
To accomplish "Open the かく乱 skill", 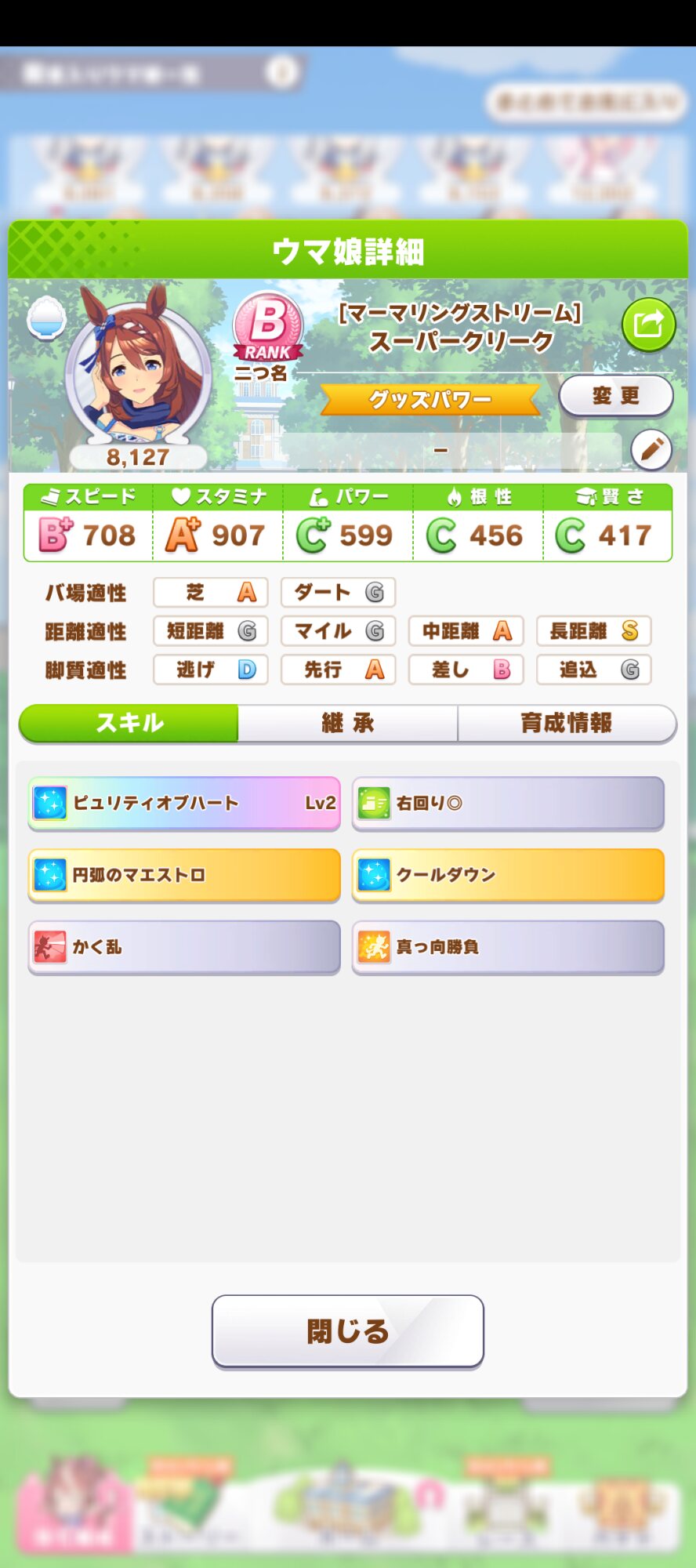I will (x=184, y=947).
